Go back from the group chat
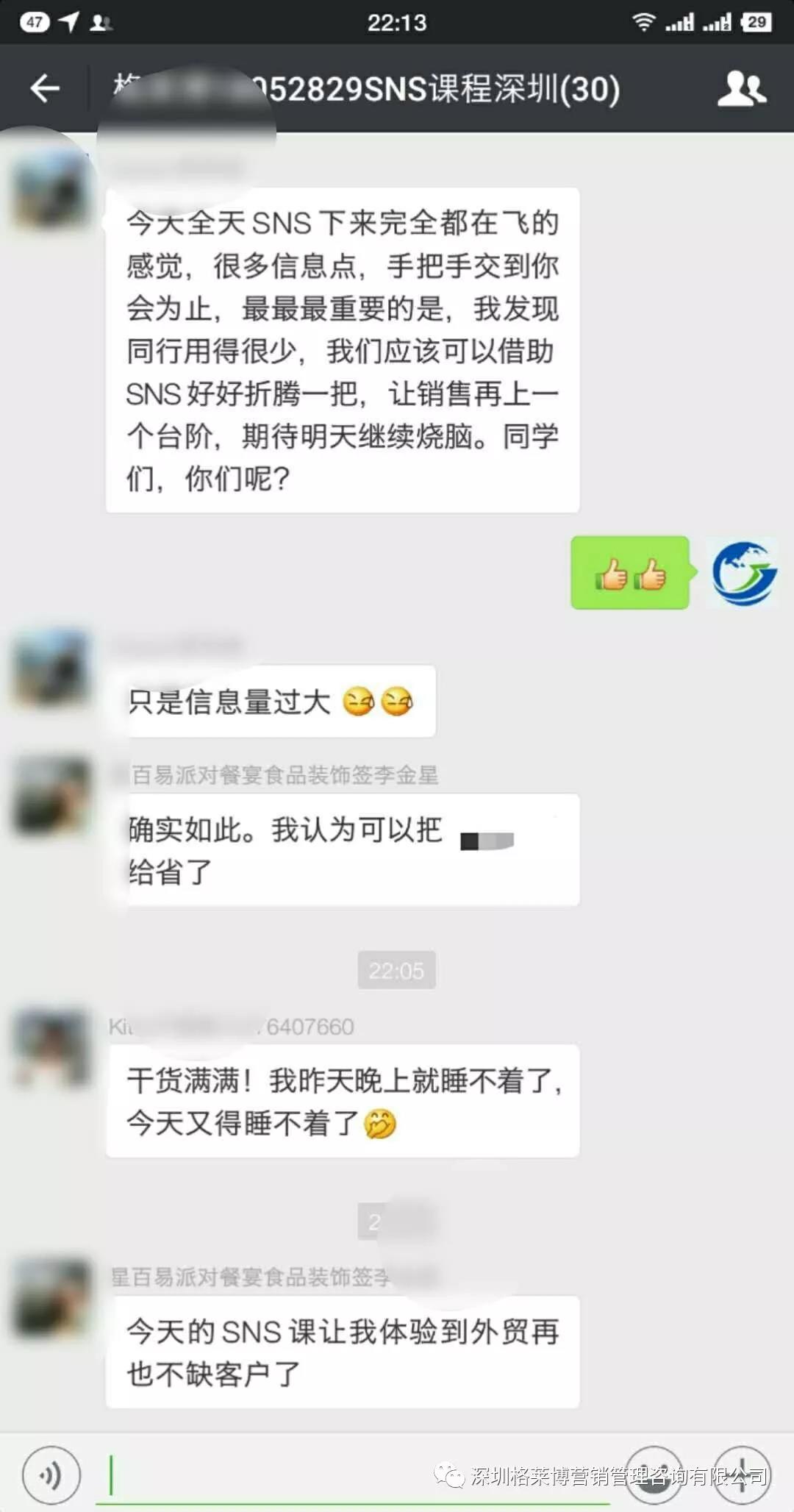The height and width of the screenshot is (1512, 794). coord(45,88)
